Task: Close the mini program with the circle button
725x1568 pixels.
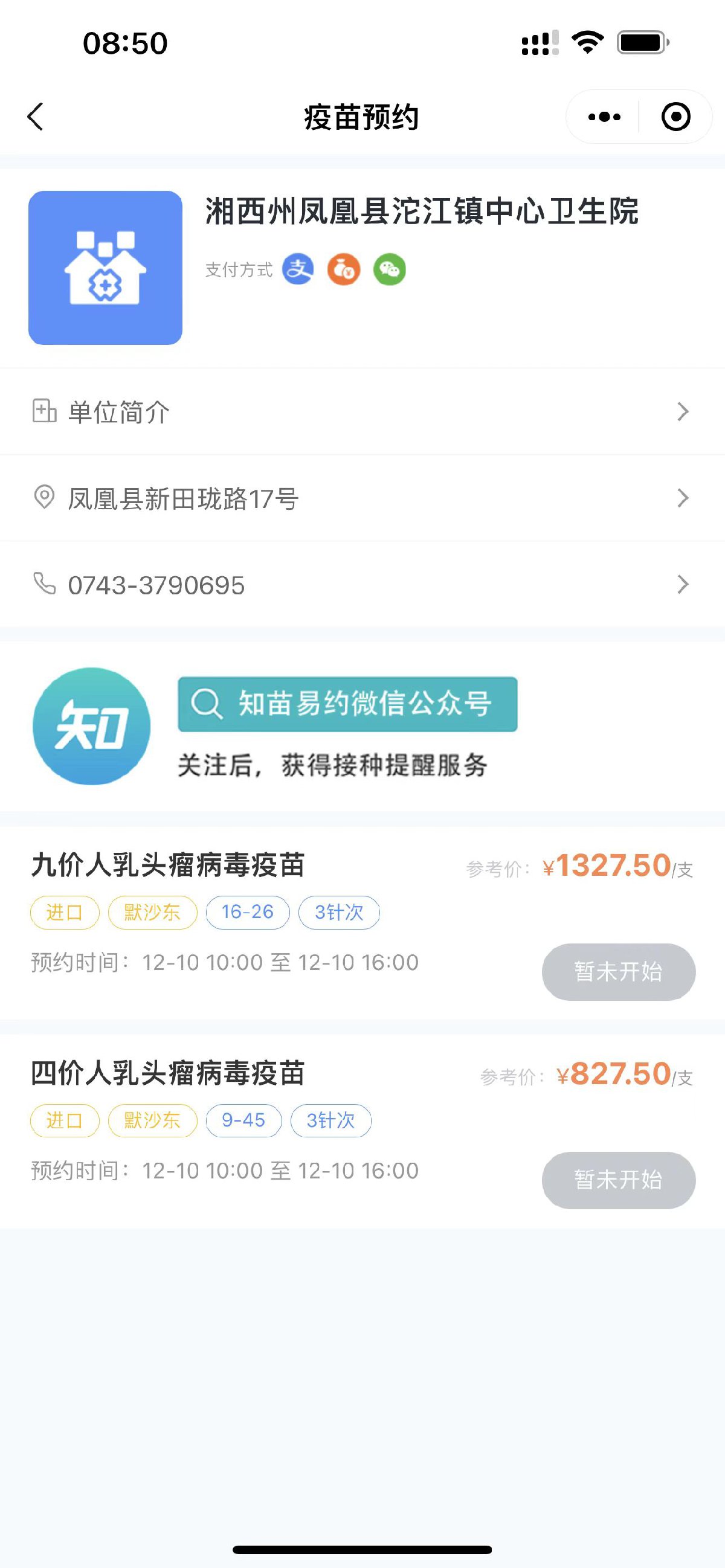Action: (675, 117)
